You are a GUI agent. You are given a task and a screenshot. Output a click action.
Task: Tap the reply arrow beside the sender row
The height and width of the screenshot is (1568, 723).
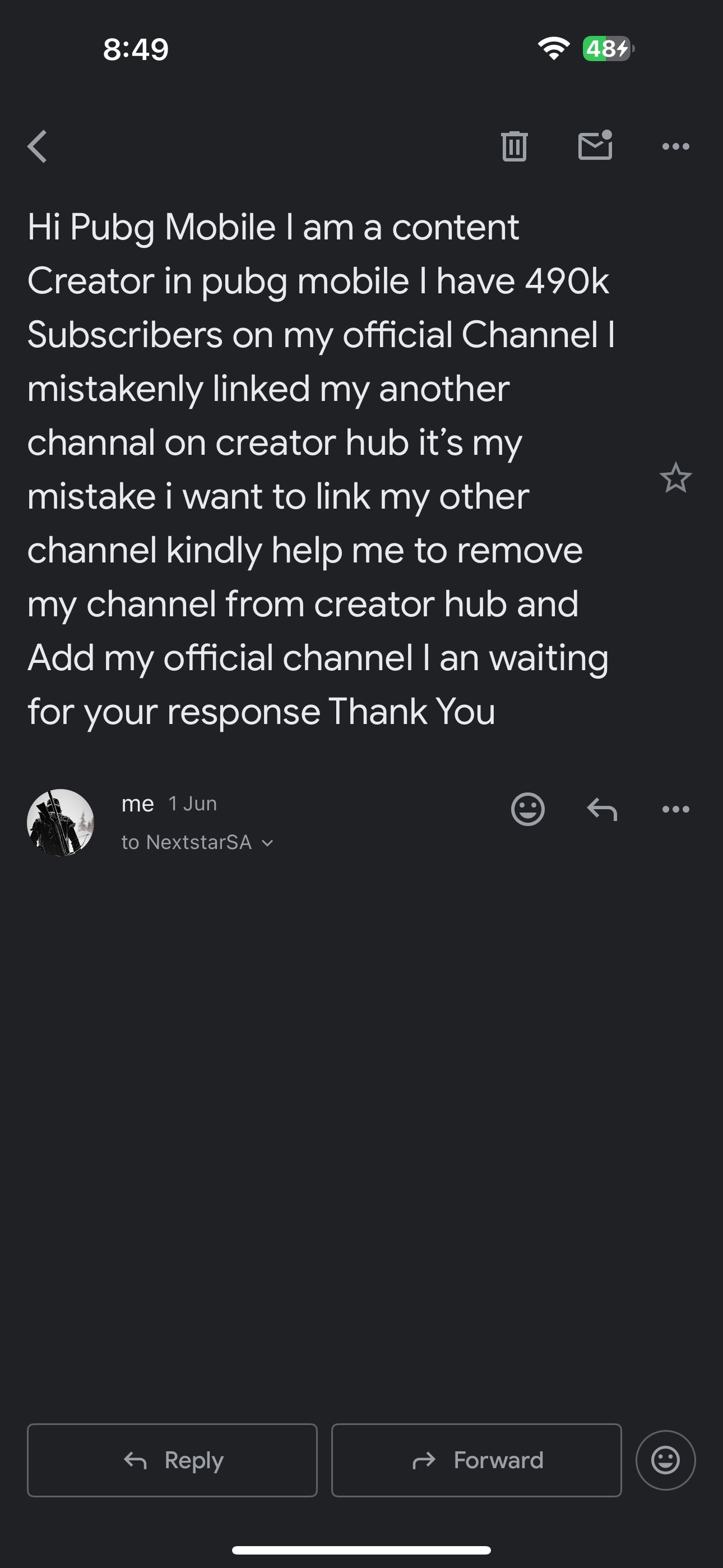602,809
